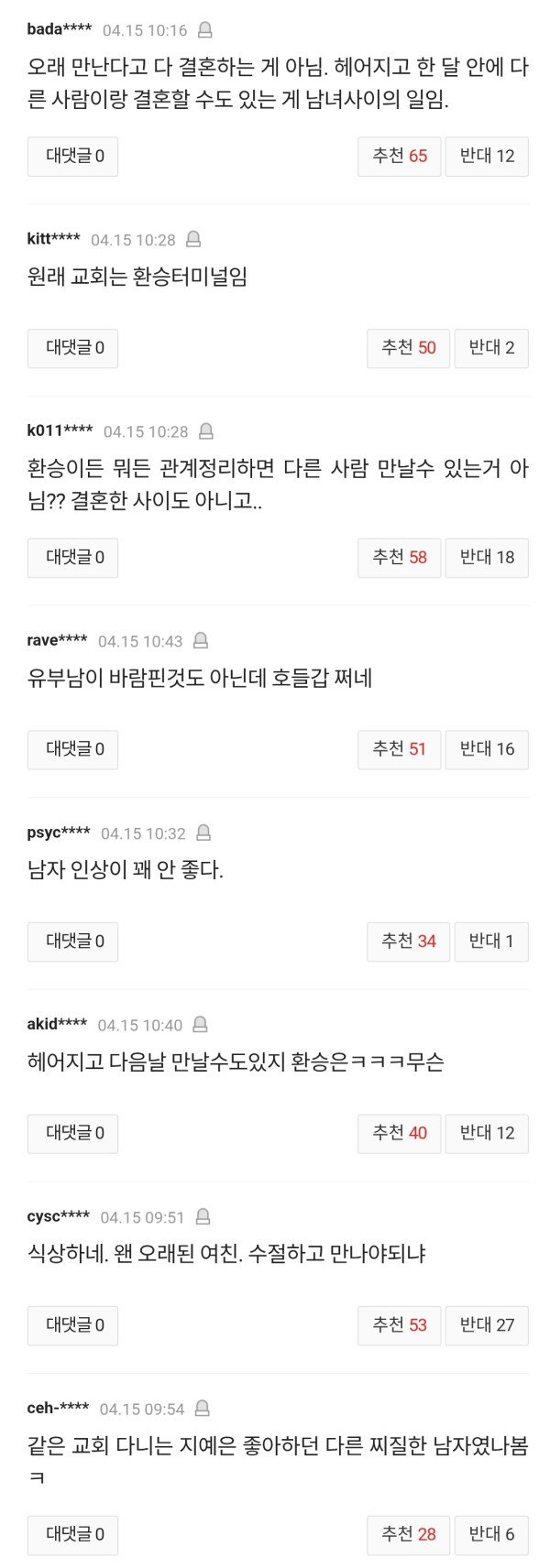Recommend rave**** comment showing 추천 51
Viewport: 550px width, 1568px height.
tap(399, 749)
